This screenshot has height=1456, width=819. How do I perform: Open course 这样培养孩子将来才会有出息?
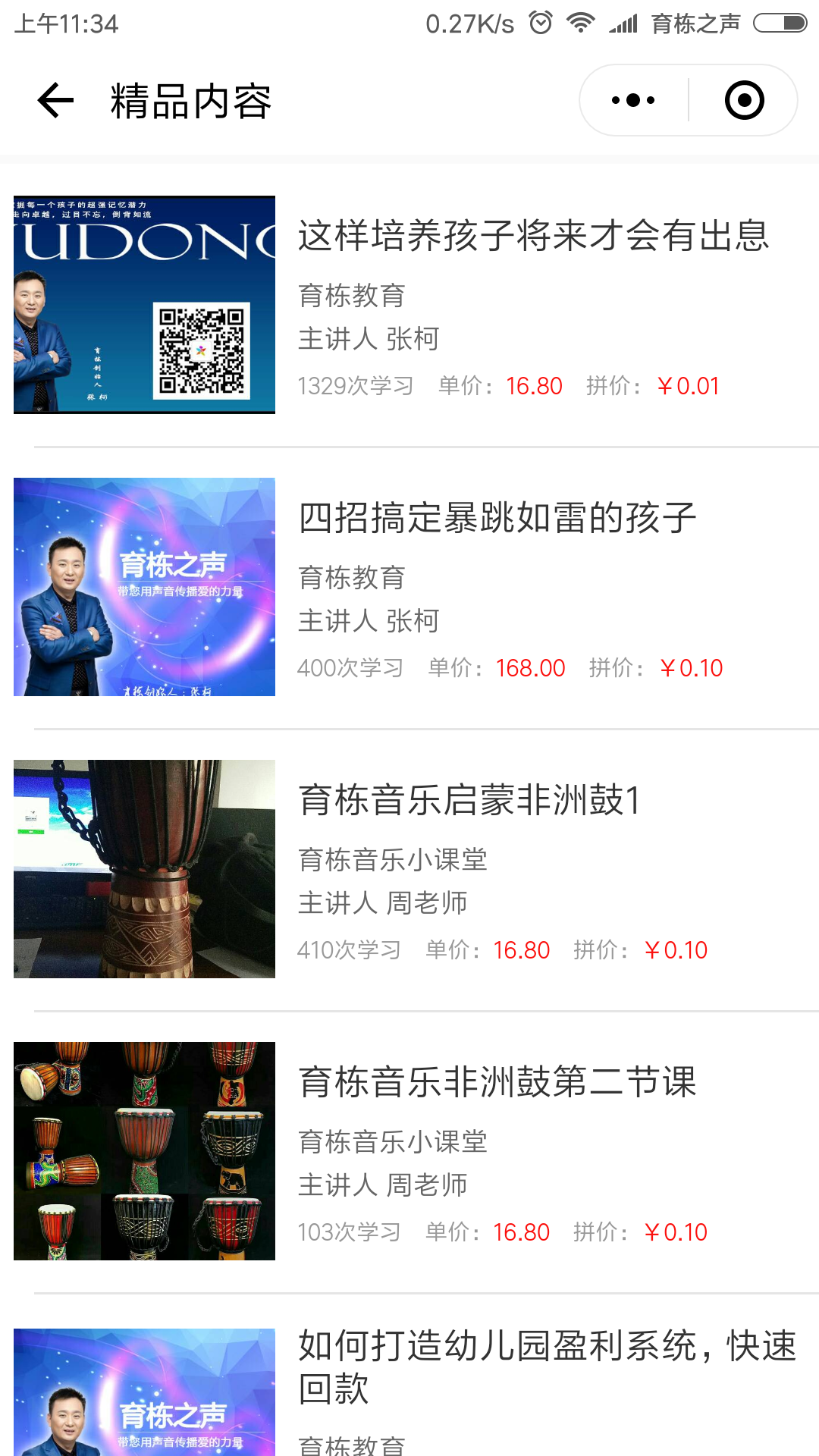(x=409, y=305)
